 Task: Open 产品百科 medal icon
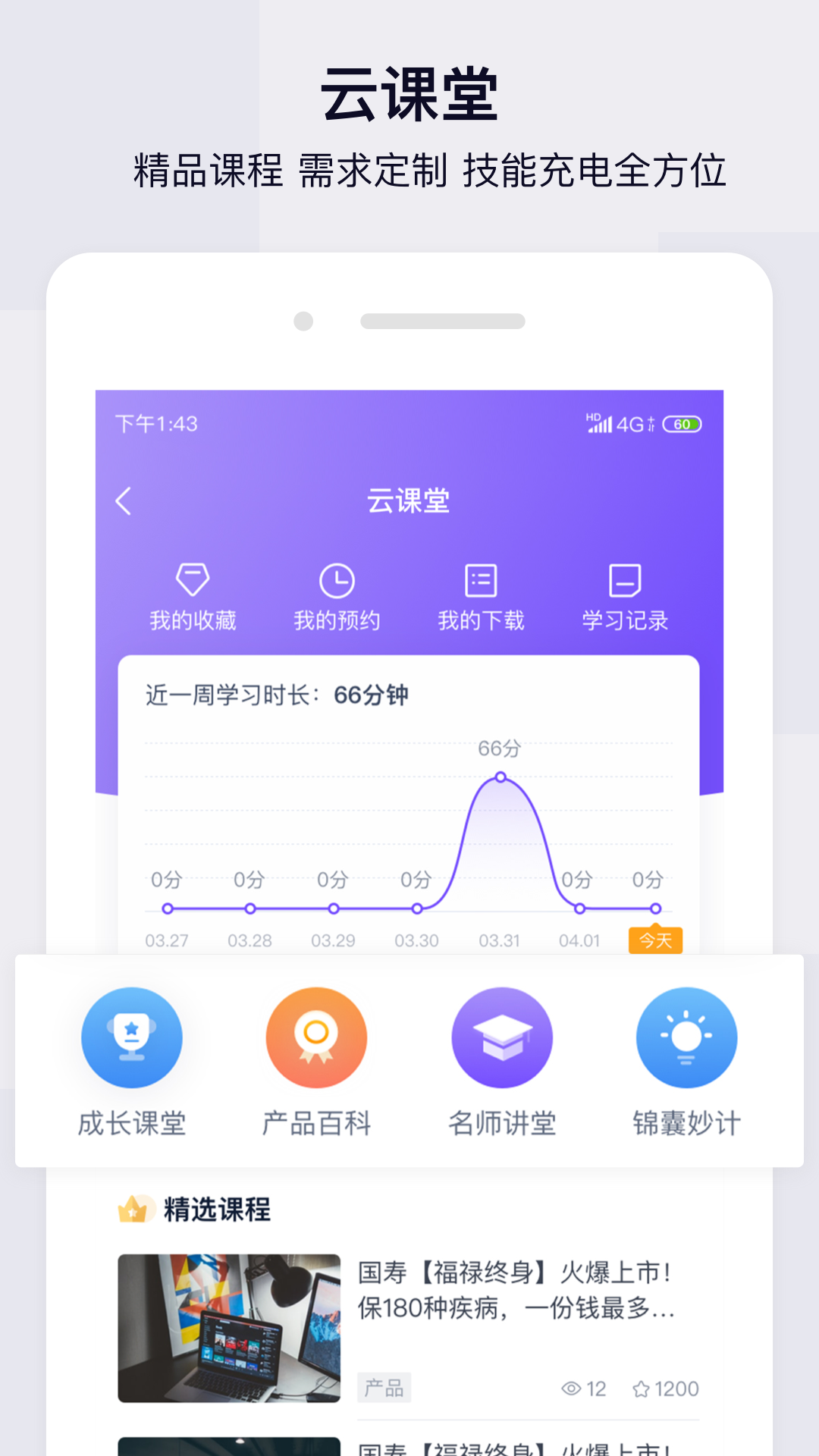(x=317, y=1037)
